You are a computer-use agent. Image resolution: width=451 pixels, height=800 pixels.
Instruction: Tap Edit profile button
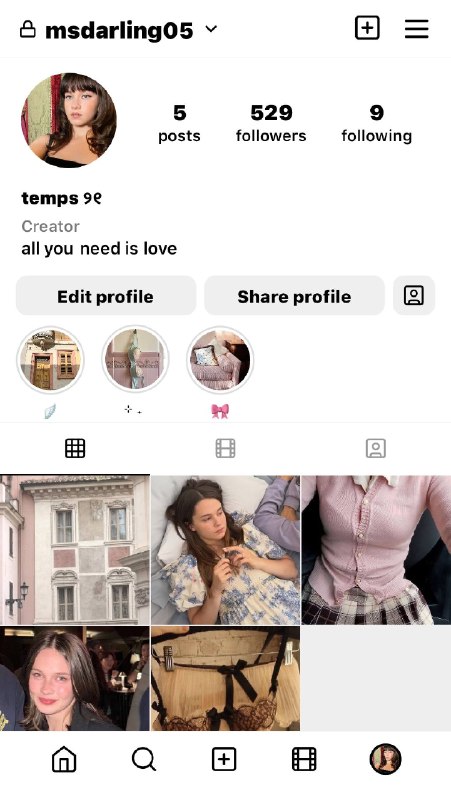pos(106,296)
